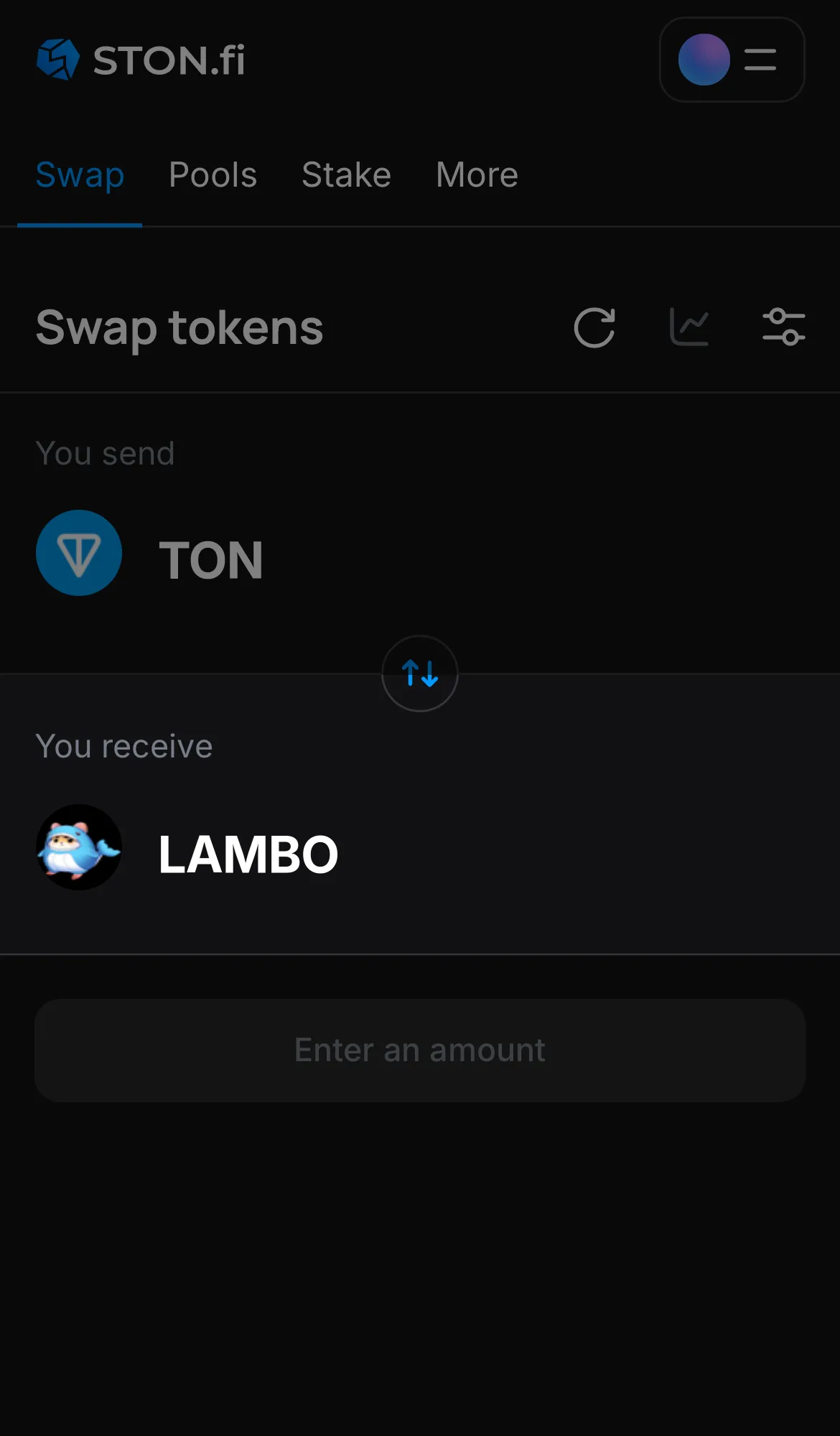Click the profile avatar circle
The image size is (840, 1436).
pyautogui.click(x=704, y=60)
